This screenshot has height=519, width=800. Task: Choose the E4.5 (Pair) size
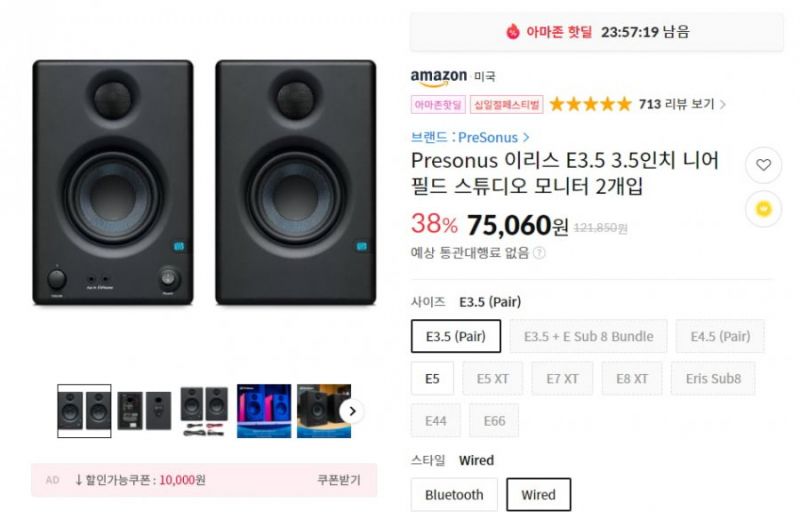pyautogui.click(x=719, y=336)
